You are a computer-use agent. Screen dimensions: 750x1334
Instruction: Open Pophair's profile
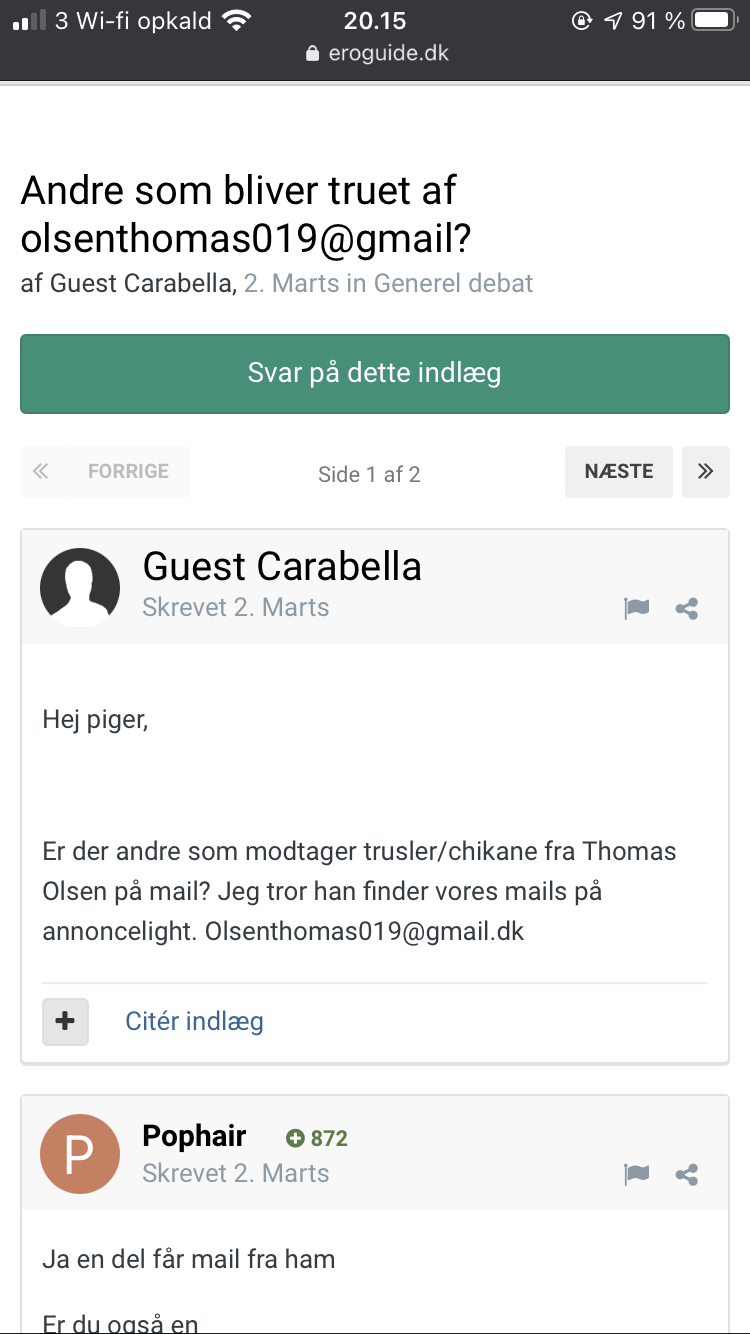tap(194, 1136)
